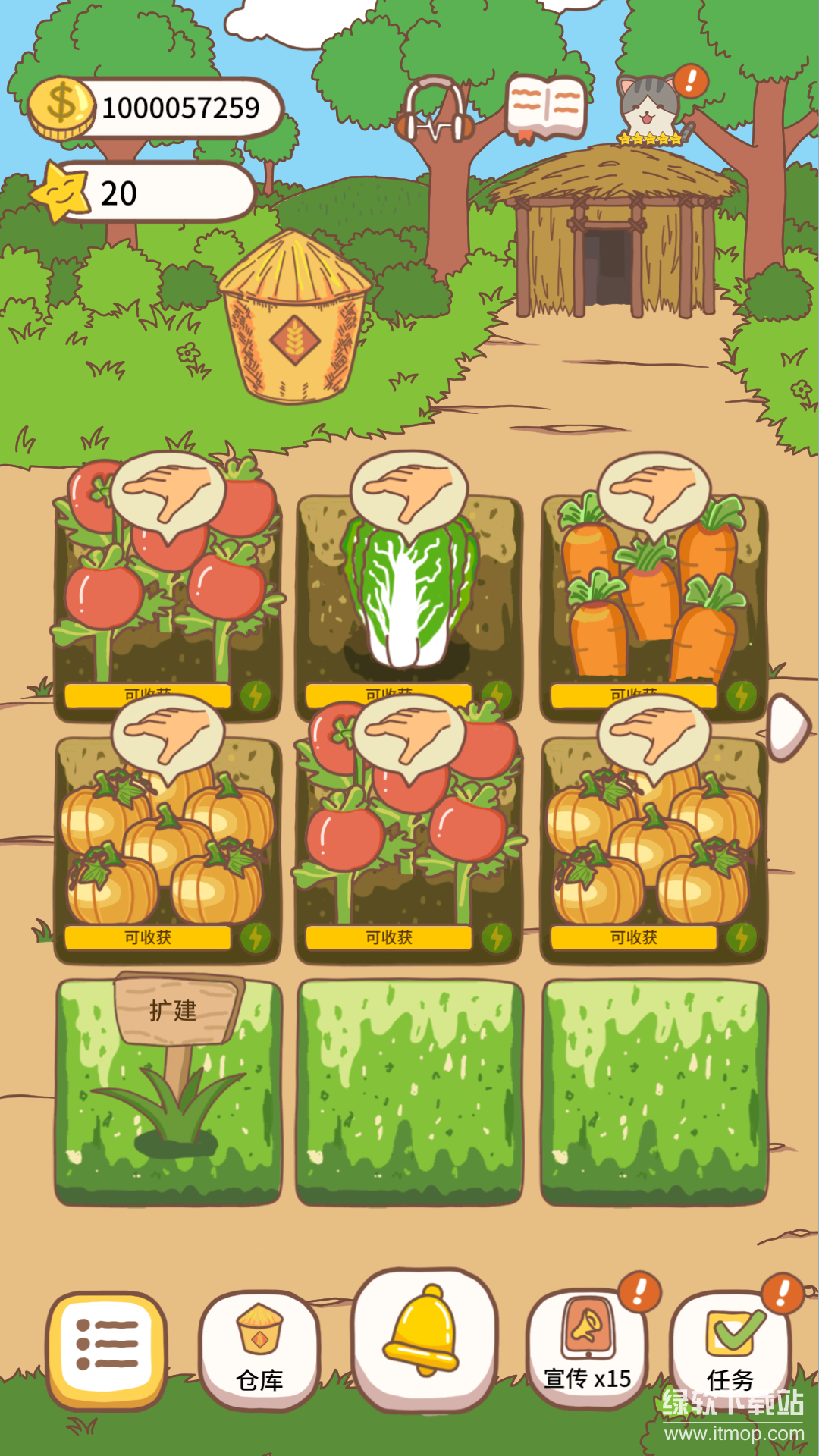
Task: Go to next farm page arrow
Action: [x=789, y=726]
